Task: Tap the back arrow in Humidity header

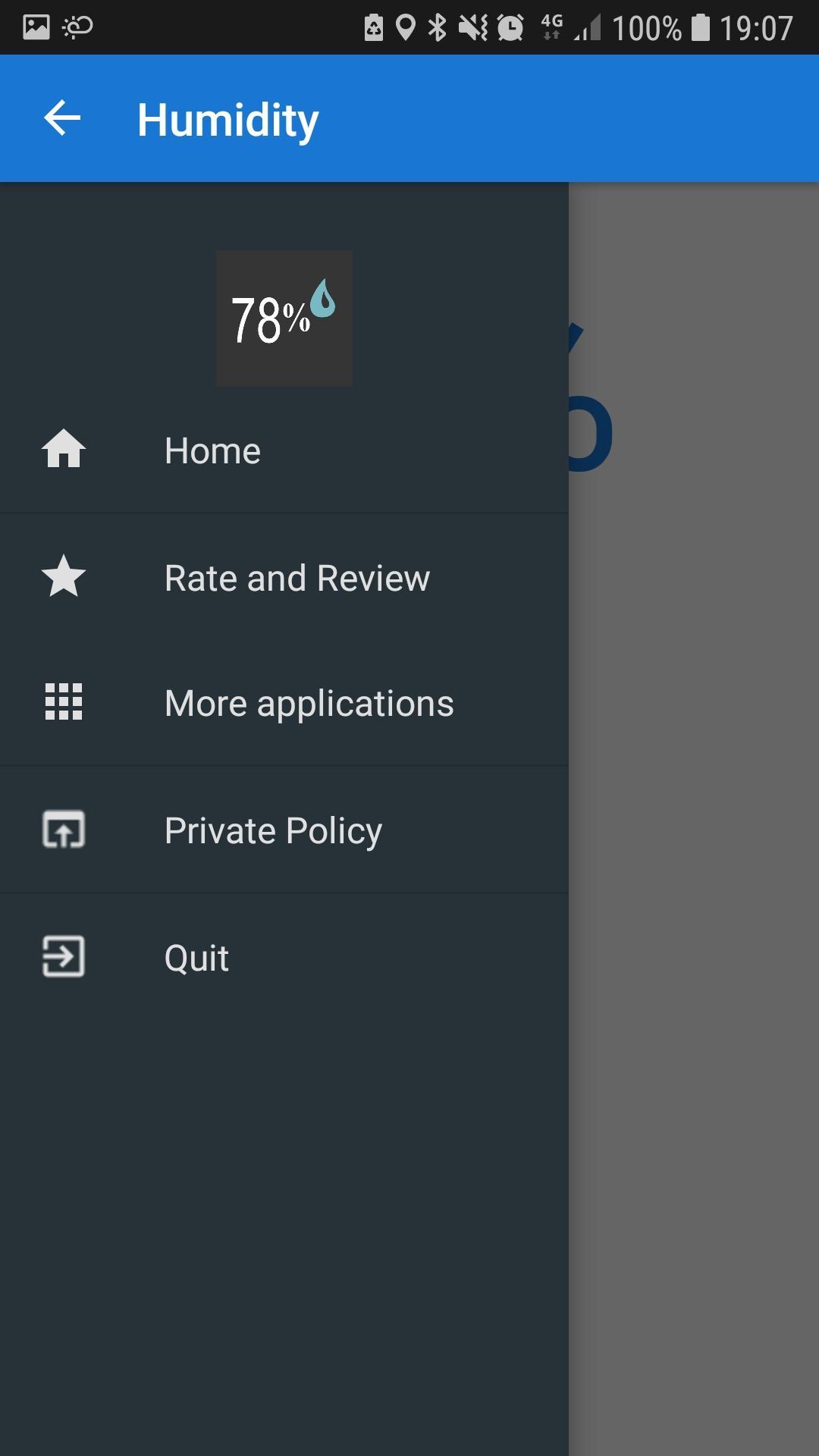Action: coord(62,118)
